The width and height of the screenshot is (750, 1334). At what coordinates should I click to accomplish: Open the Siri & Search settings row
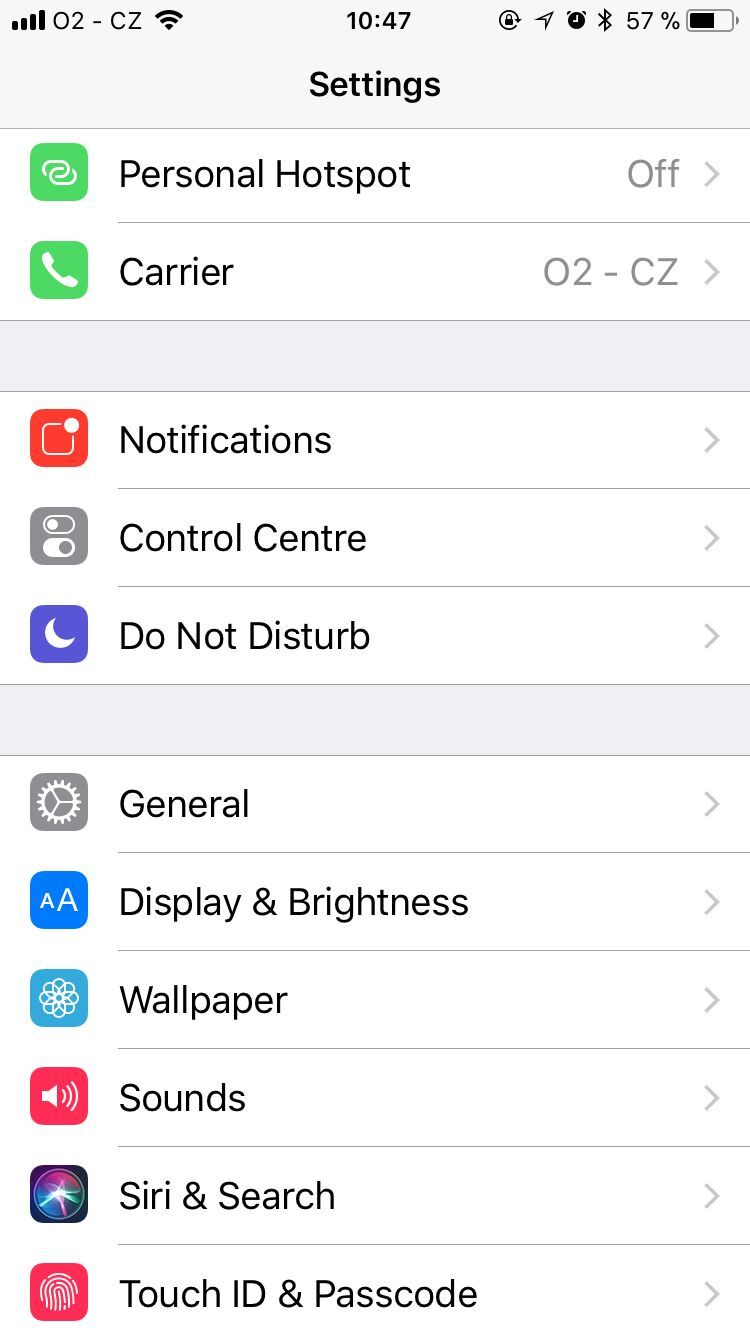point(375,1195)
